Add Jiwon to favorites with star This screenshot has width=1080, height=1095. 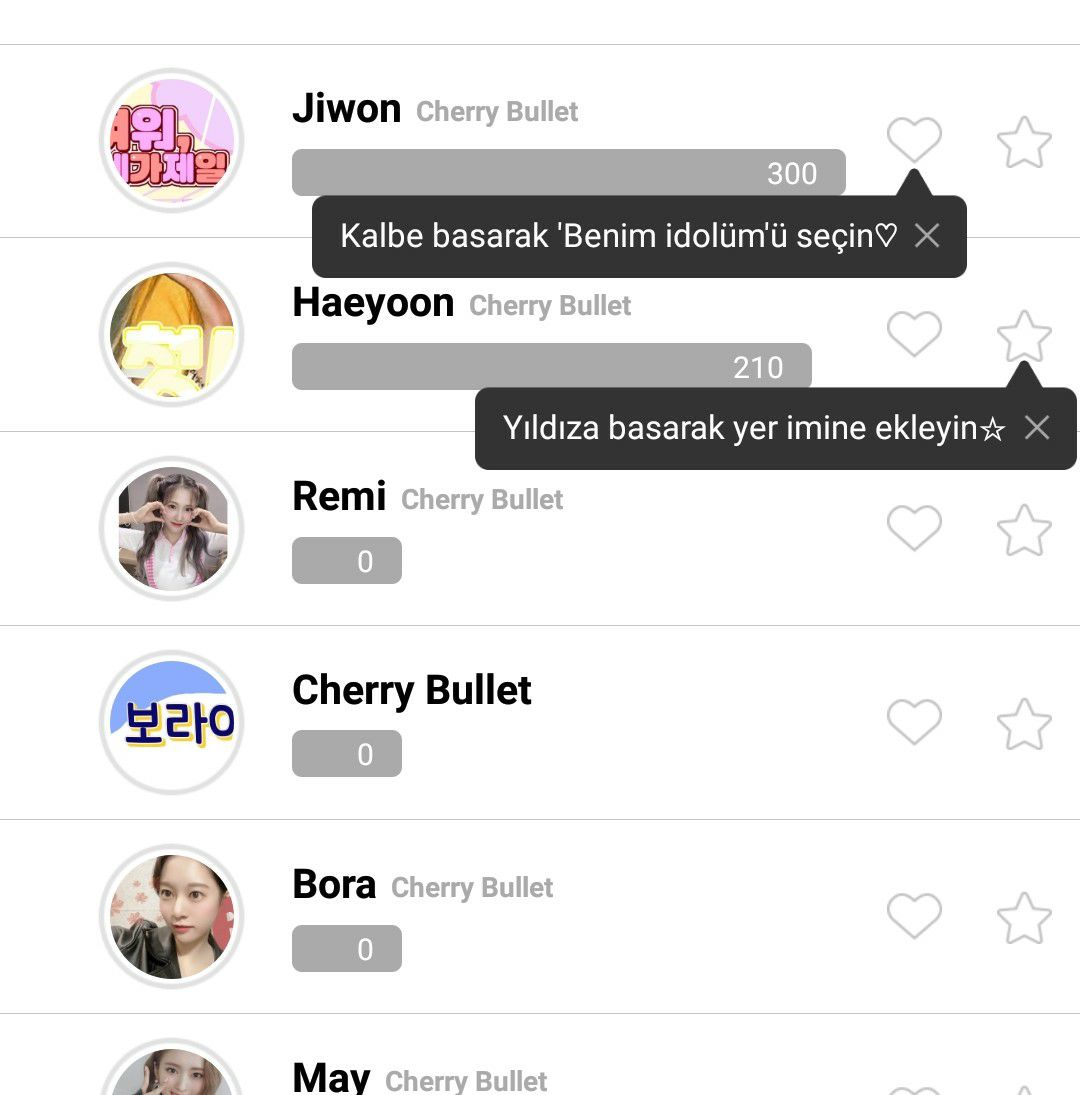point(1024,142)
